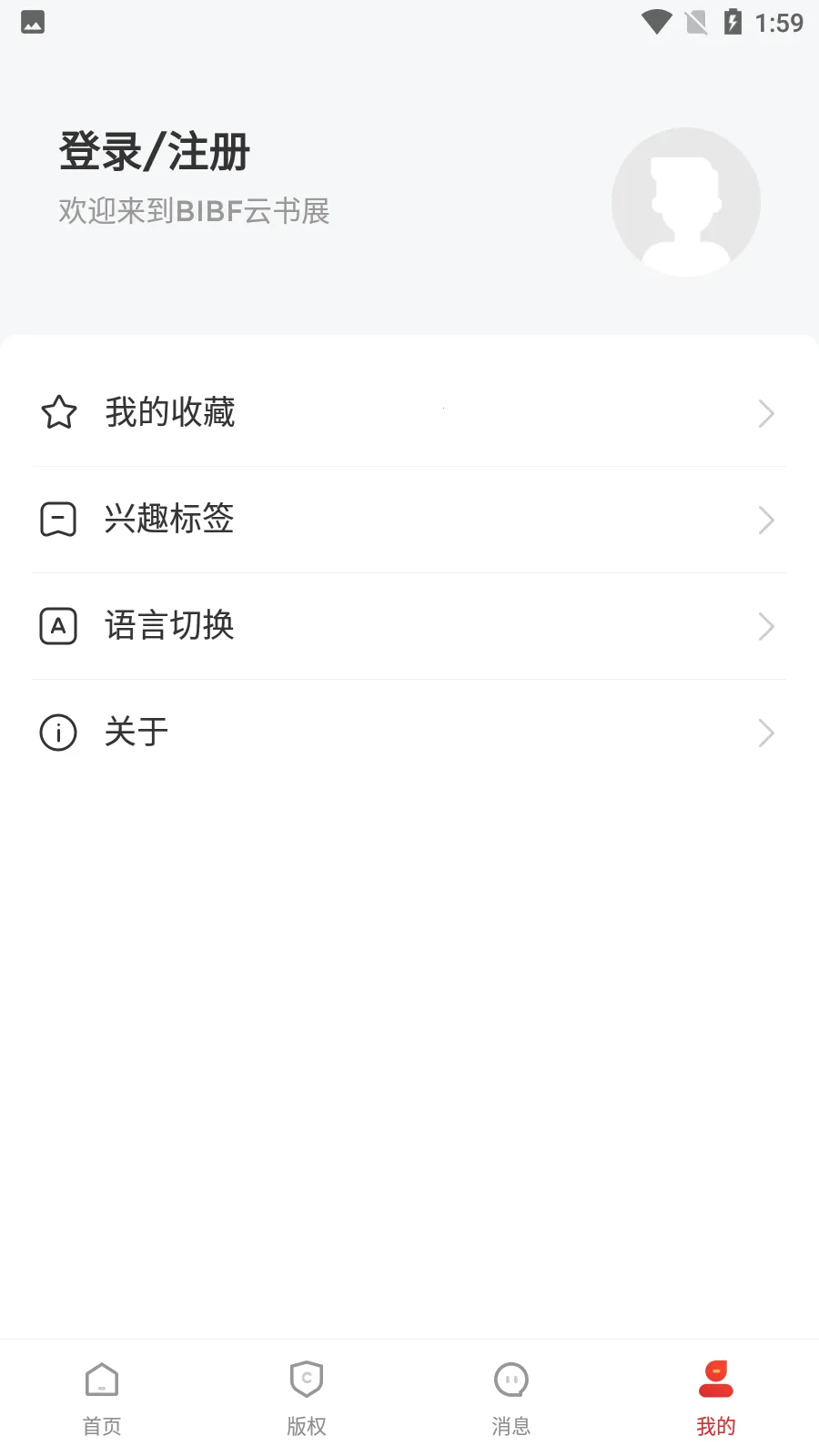Image resolution: width=819 pixels, height=1456 pixels.
Task: Tap the circular user avatar image
Action: [x=686, y=201]
